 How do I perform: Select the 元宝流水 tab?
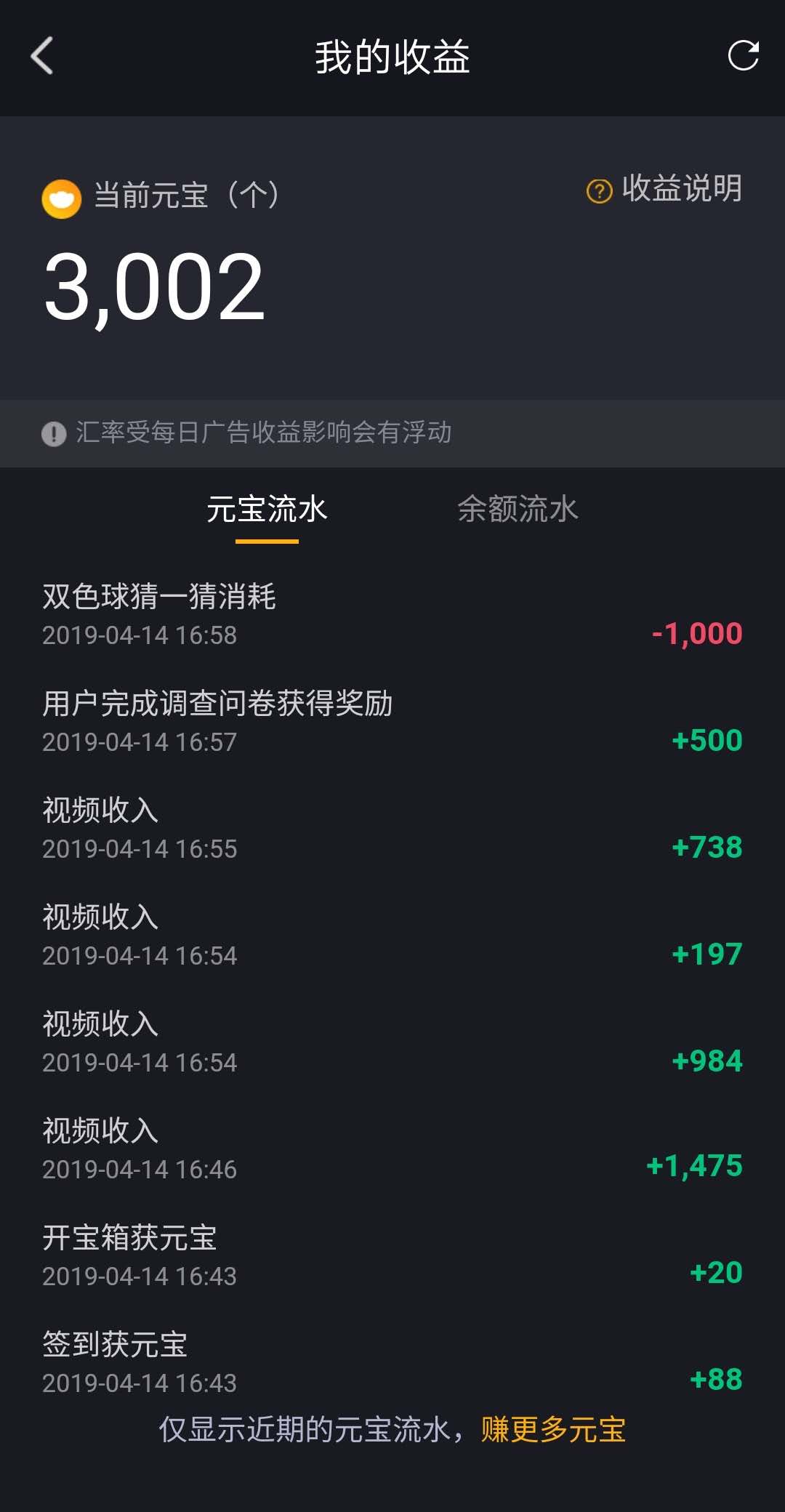[x=267, y=510]
